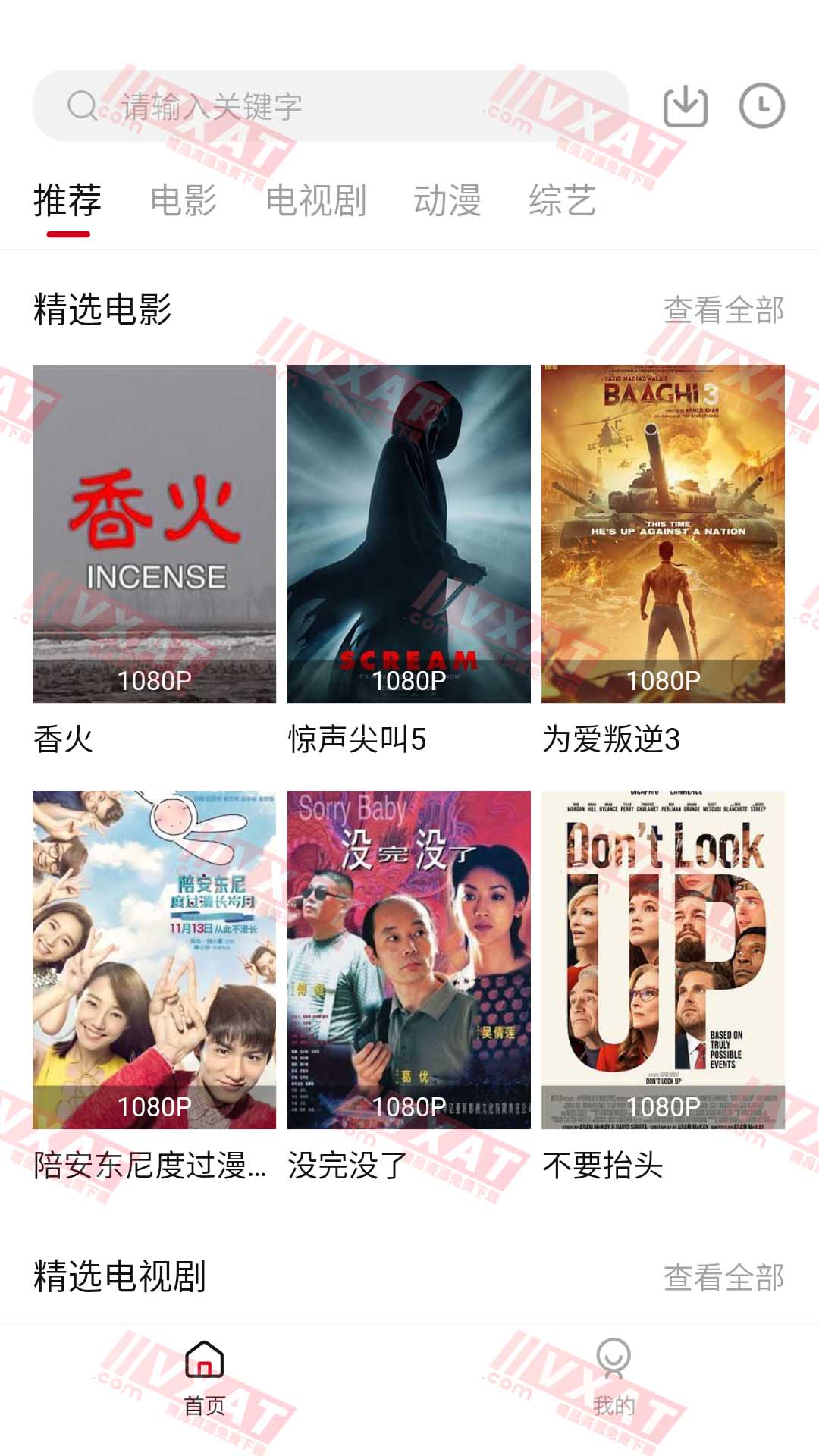This screenshot has height=1456, width=819.
Task: Click the keyword search input field
Action: coord(303,106)
